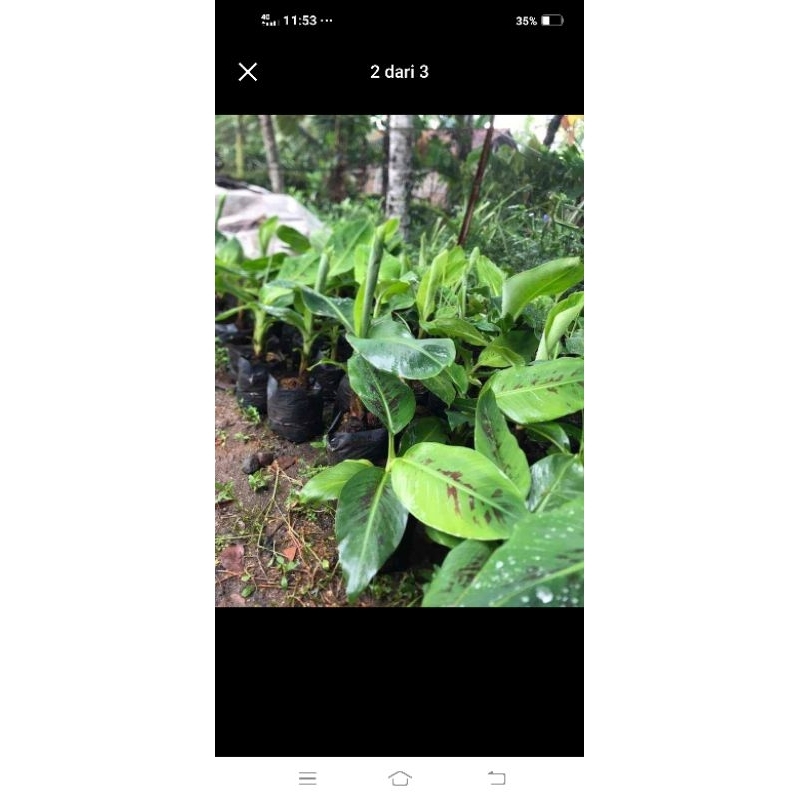800x800 pixels.
Task: Close the image viewer
Action: pos(248,72)
